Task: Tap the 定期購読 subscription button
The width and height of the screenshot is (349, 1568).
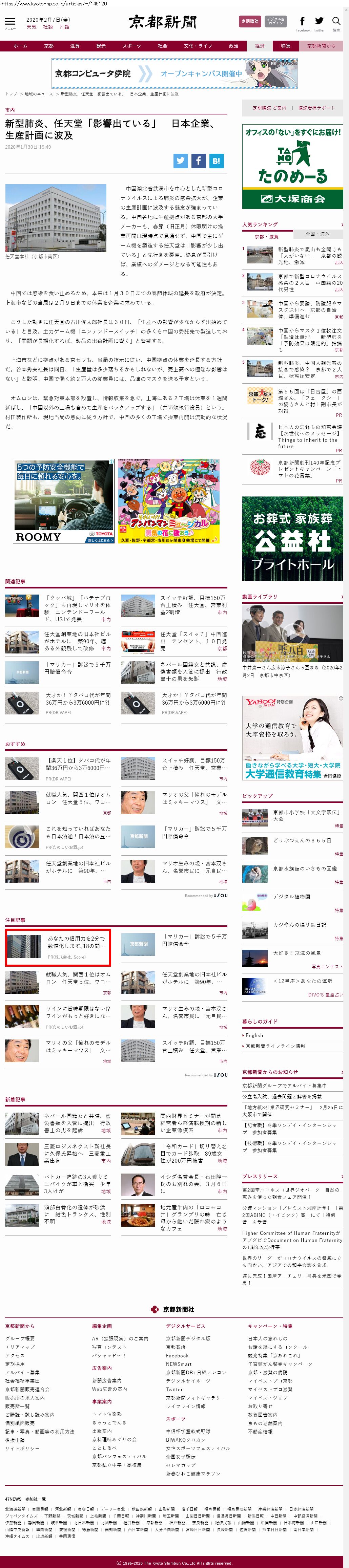Action: 250,21
